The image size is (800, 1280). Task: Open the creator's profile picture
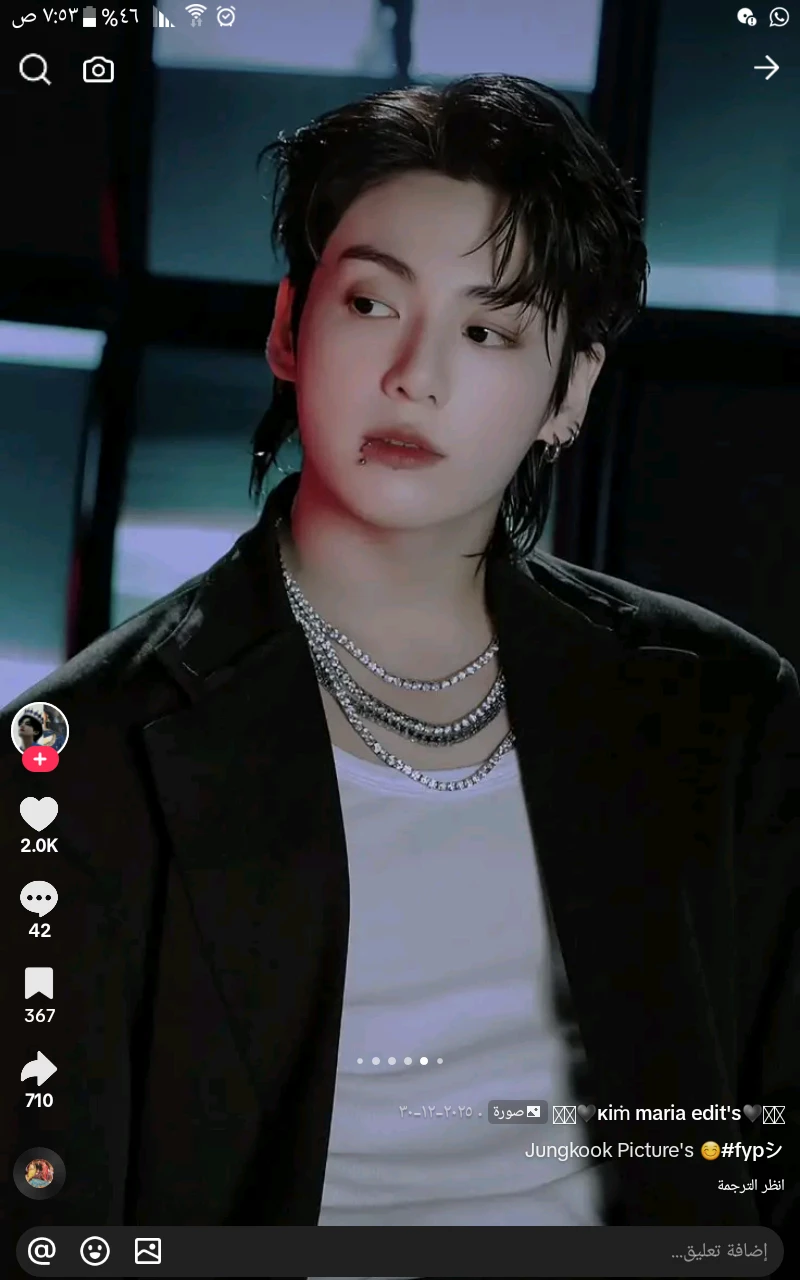click(x=40, y=730)
